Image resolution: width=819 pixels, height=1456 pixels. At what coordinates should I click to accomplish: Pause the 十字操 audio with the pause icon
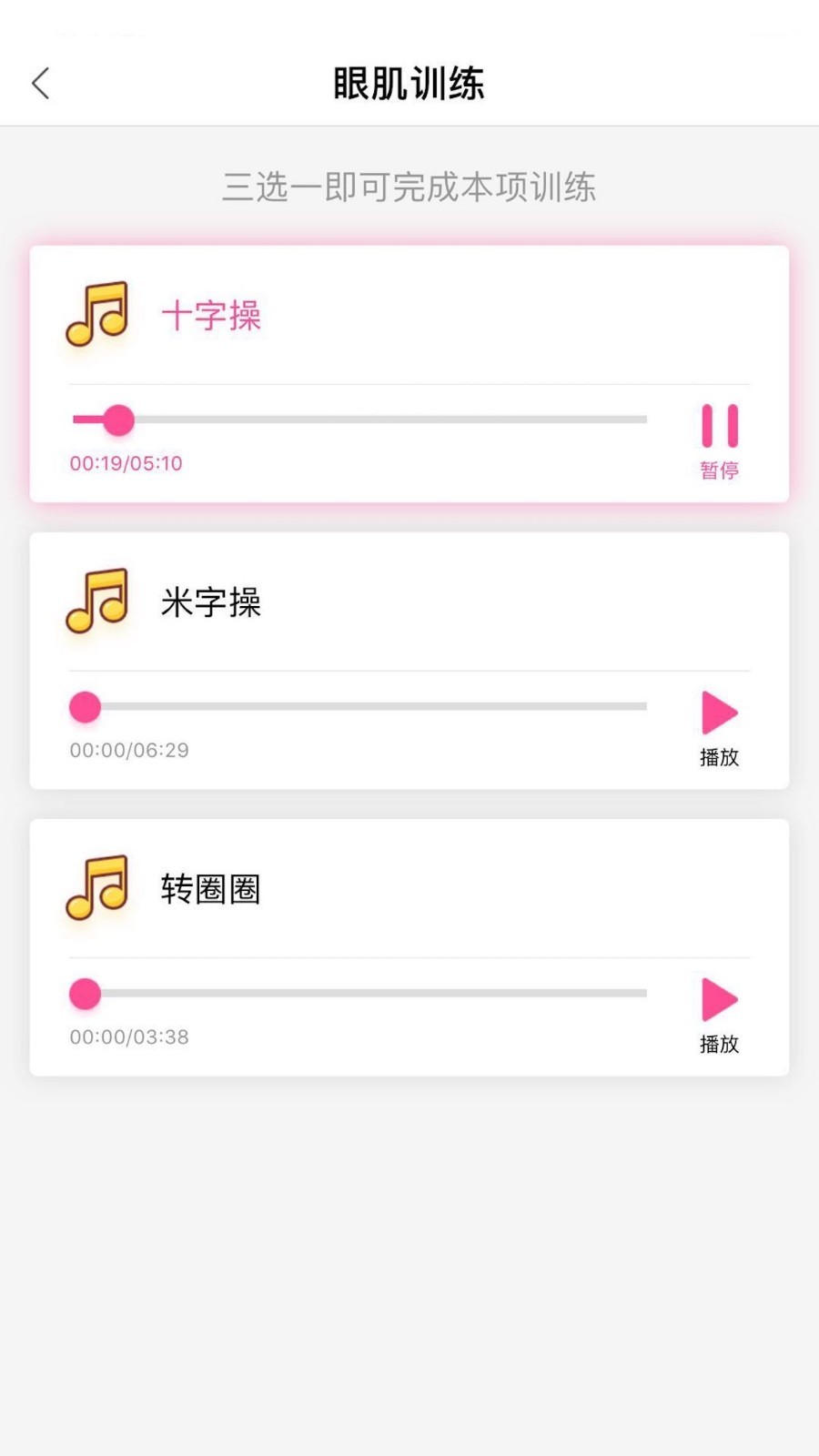pos(718,425)
